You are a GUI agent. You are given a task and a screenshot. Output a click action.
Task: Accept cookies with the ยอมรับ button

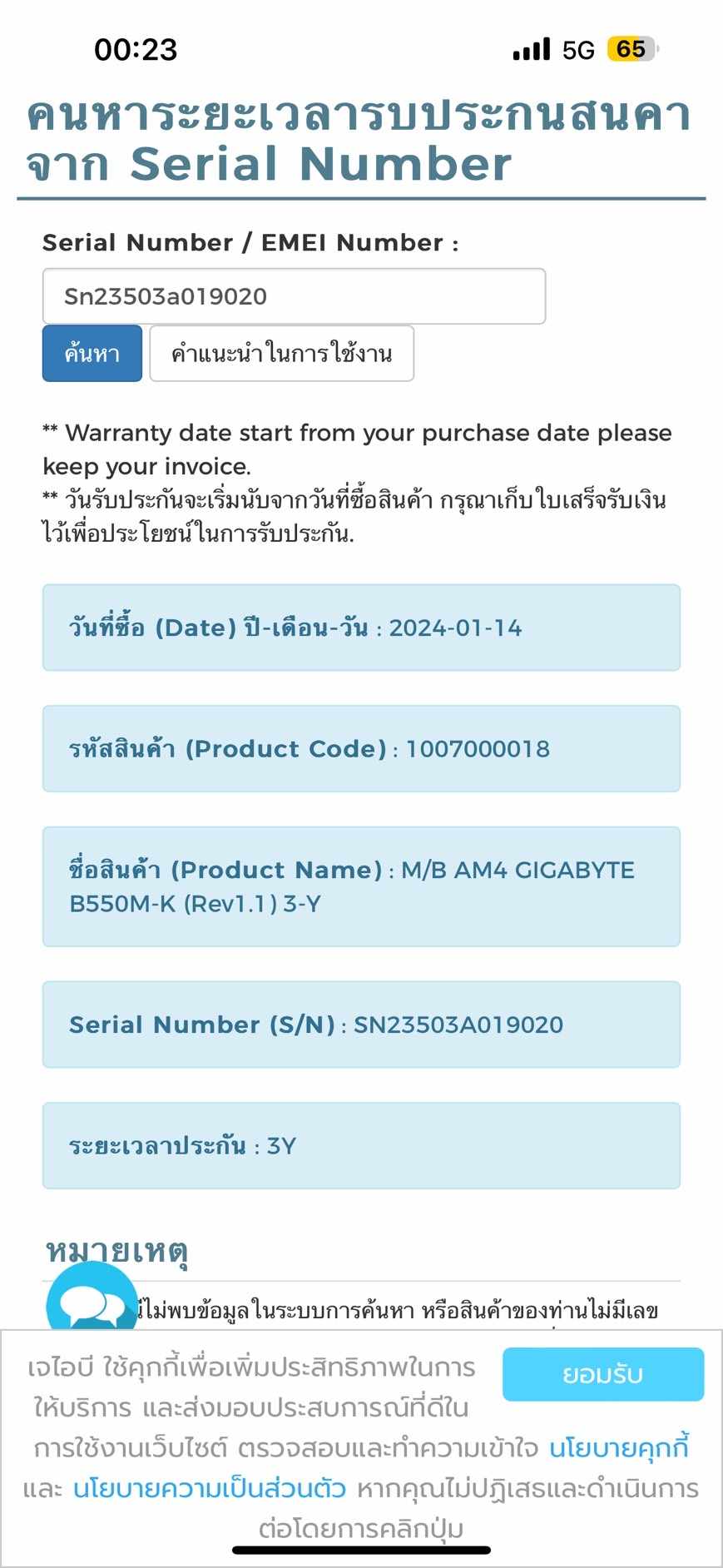[x=602, y=1374]
